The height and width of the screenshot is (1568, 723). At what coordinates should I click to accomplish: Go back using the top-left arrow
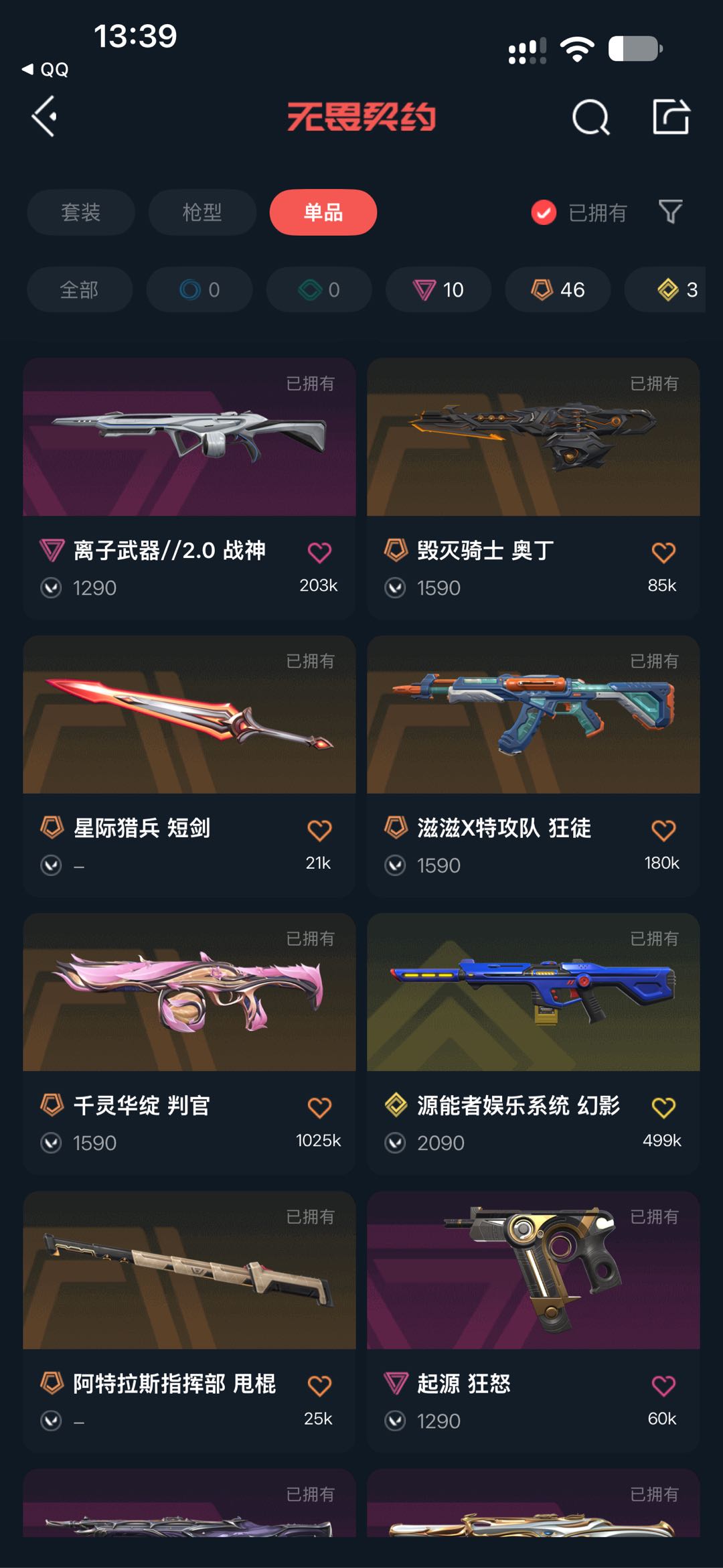point(44,117)
